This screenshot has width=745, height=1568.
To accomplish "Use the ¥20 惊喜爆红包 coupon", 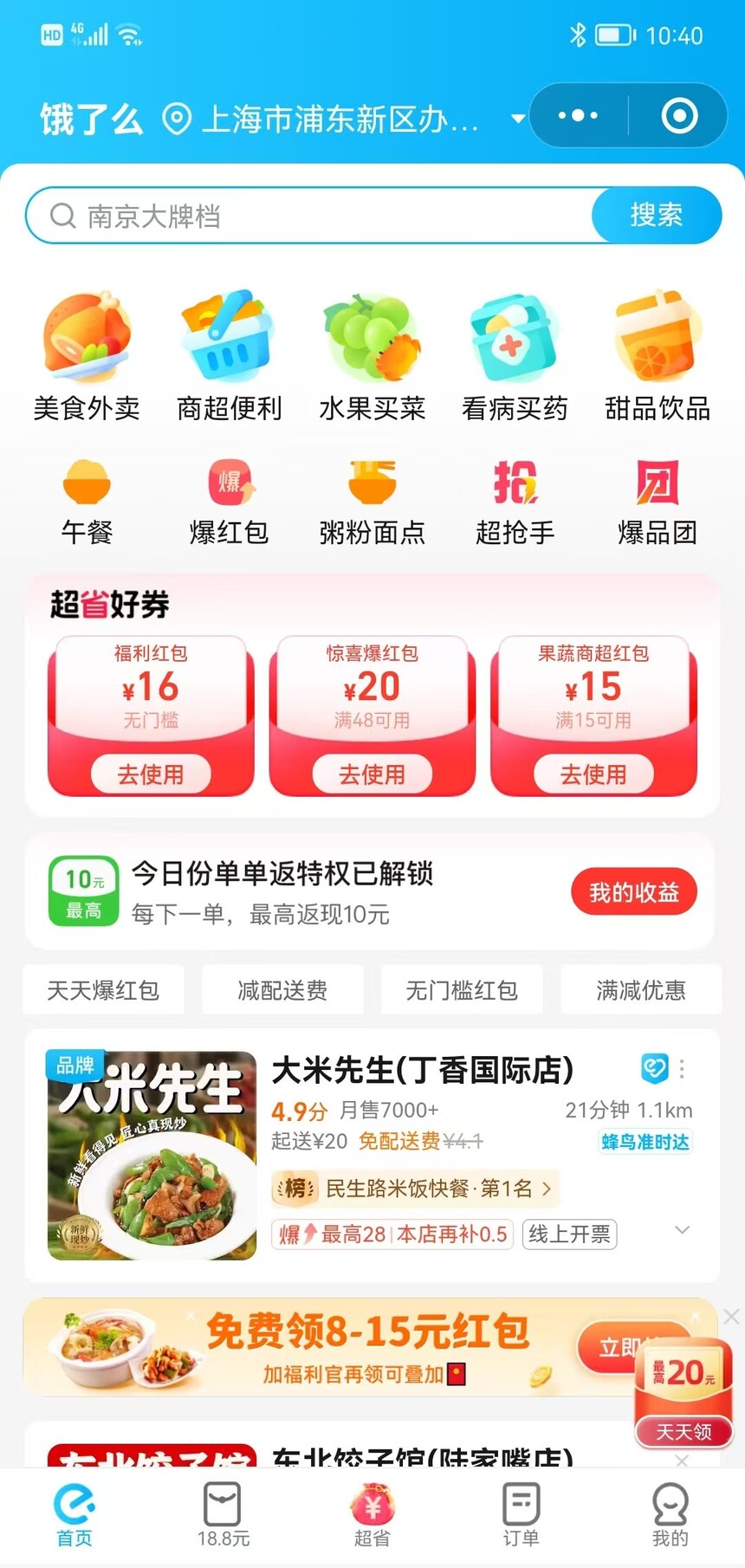I will 372,774.
